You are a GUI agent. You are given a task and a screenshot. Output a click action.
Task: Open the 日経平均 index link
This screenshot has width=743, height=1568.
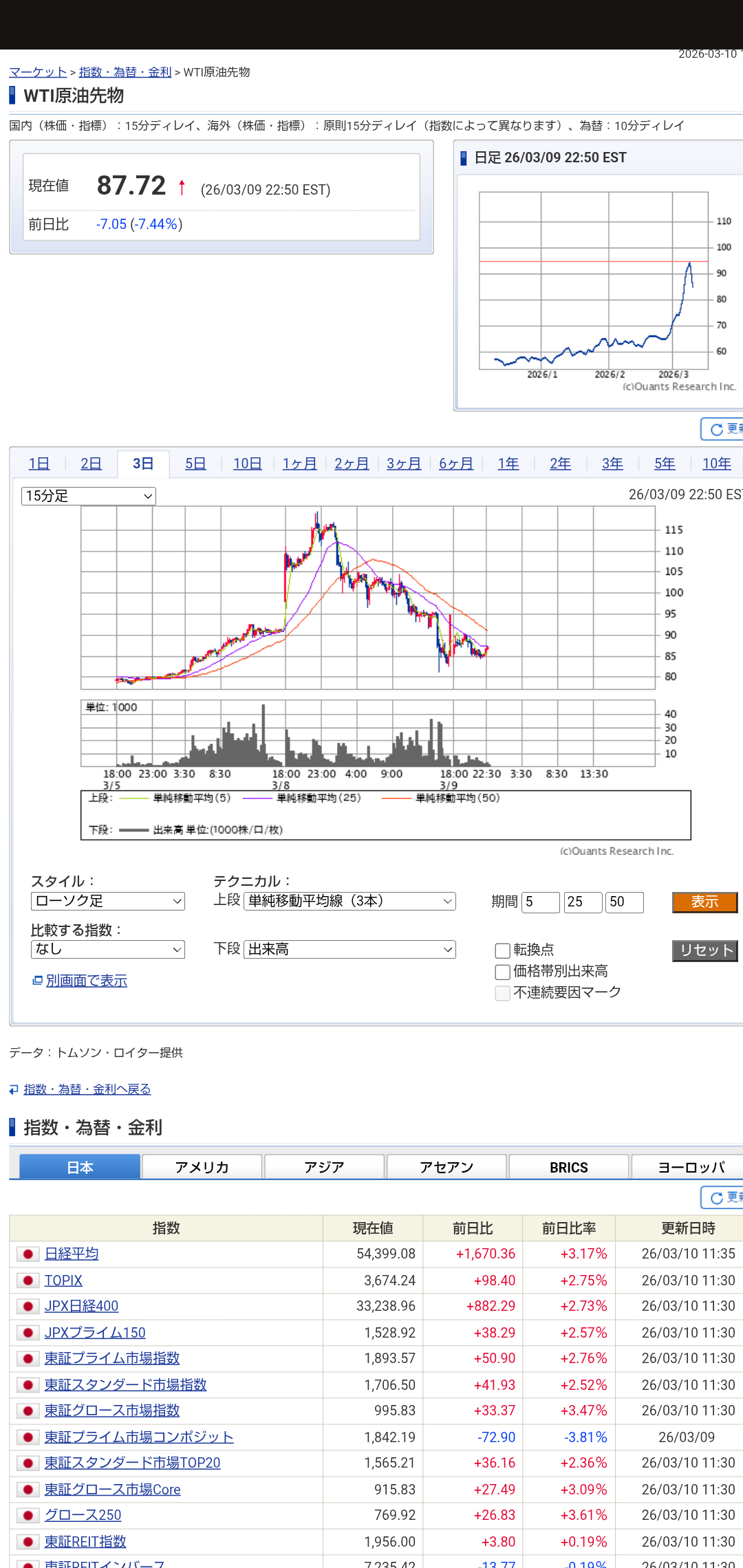tap(72, 1254)
